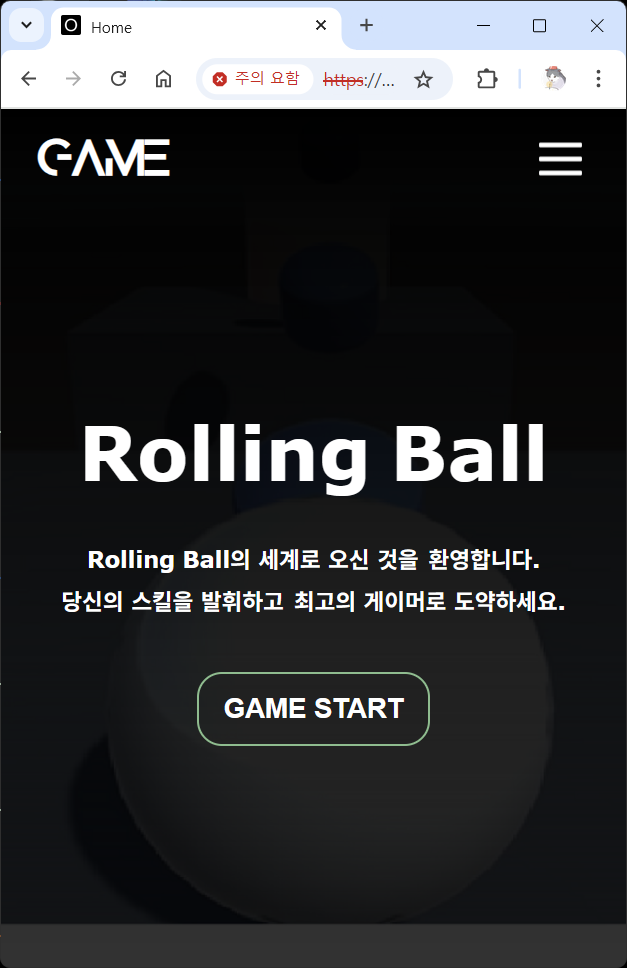Open the hamburger menu
The width and height of the screenshot is (627, 968).
coord(560,159)
